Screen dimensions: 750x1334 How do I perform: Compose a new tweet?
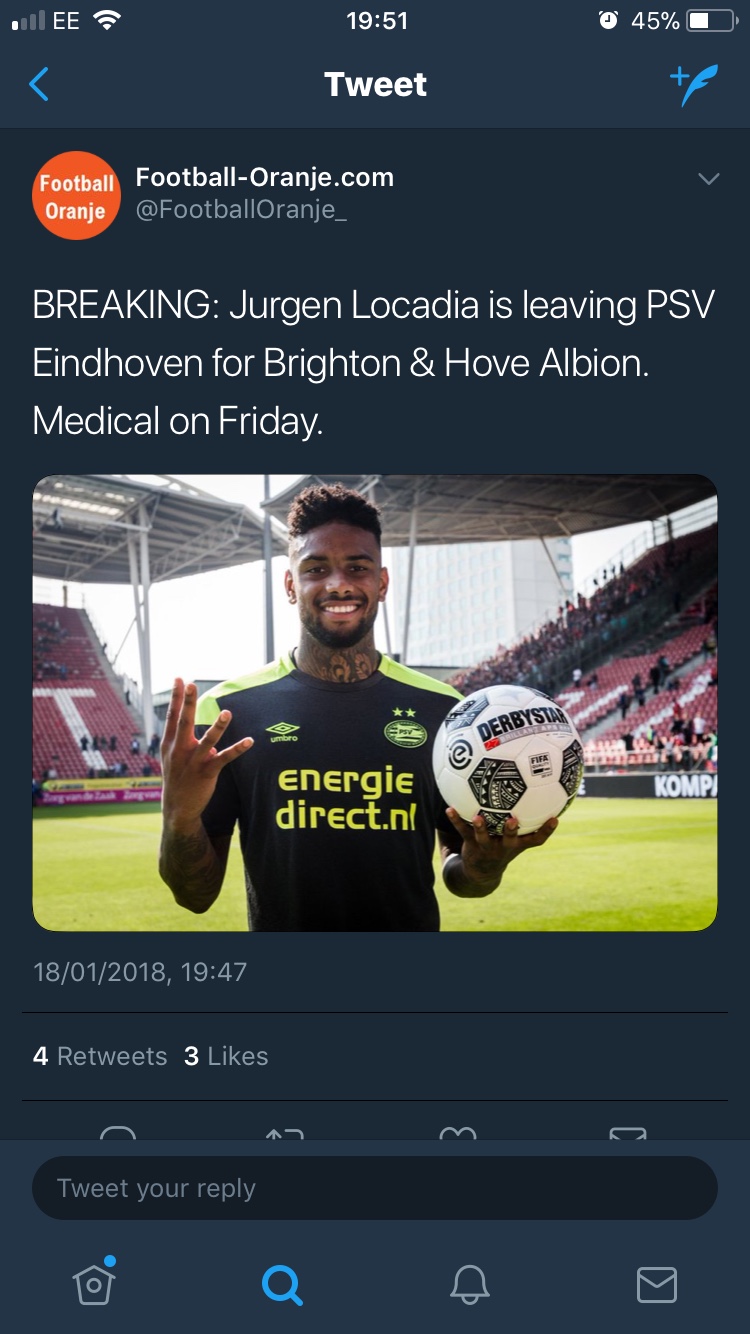[x=694, y=85]
